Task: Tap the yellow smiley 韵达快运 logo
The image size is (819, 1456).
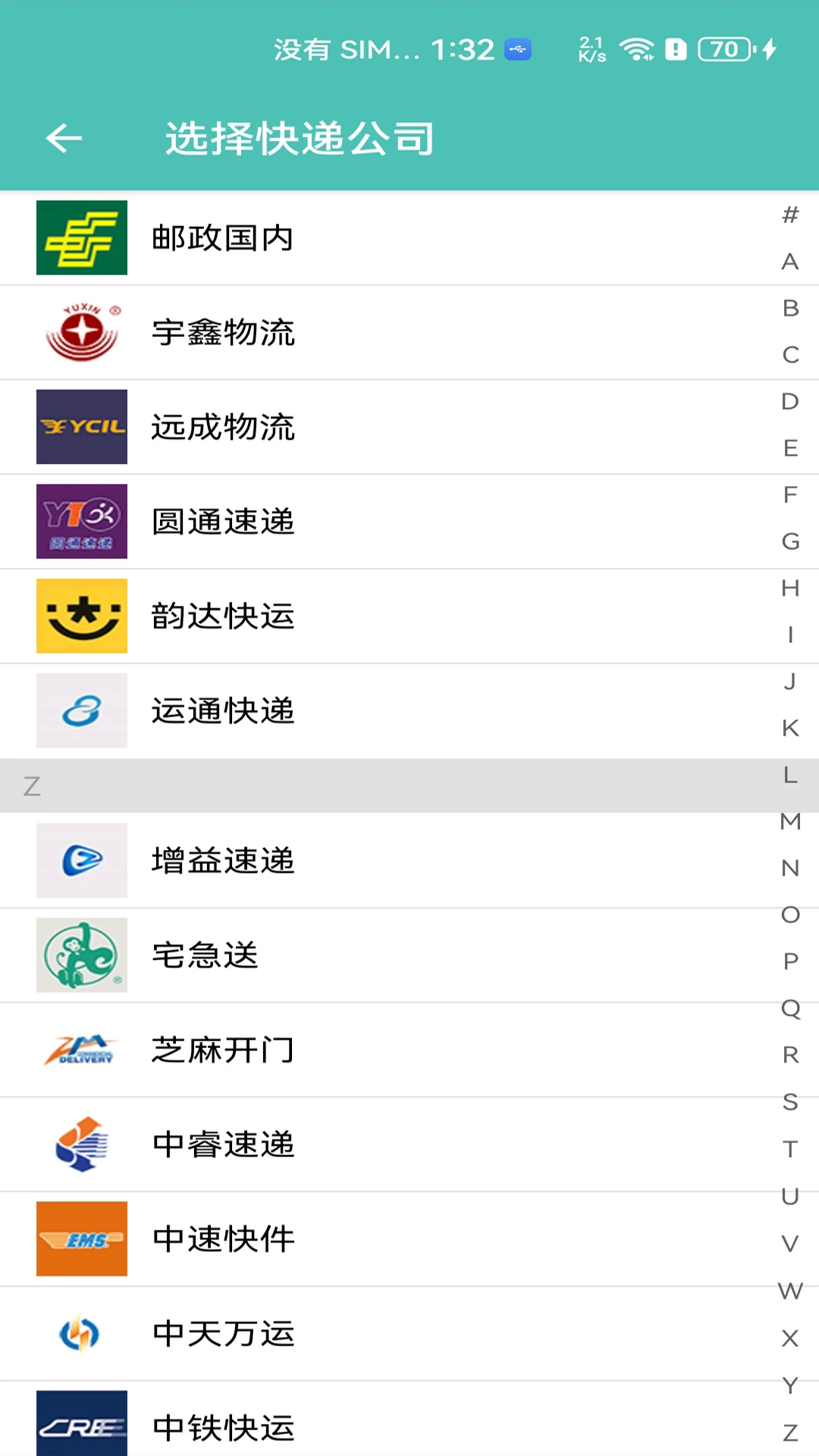Action: pos(81,616)
